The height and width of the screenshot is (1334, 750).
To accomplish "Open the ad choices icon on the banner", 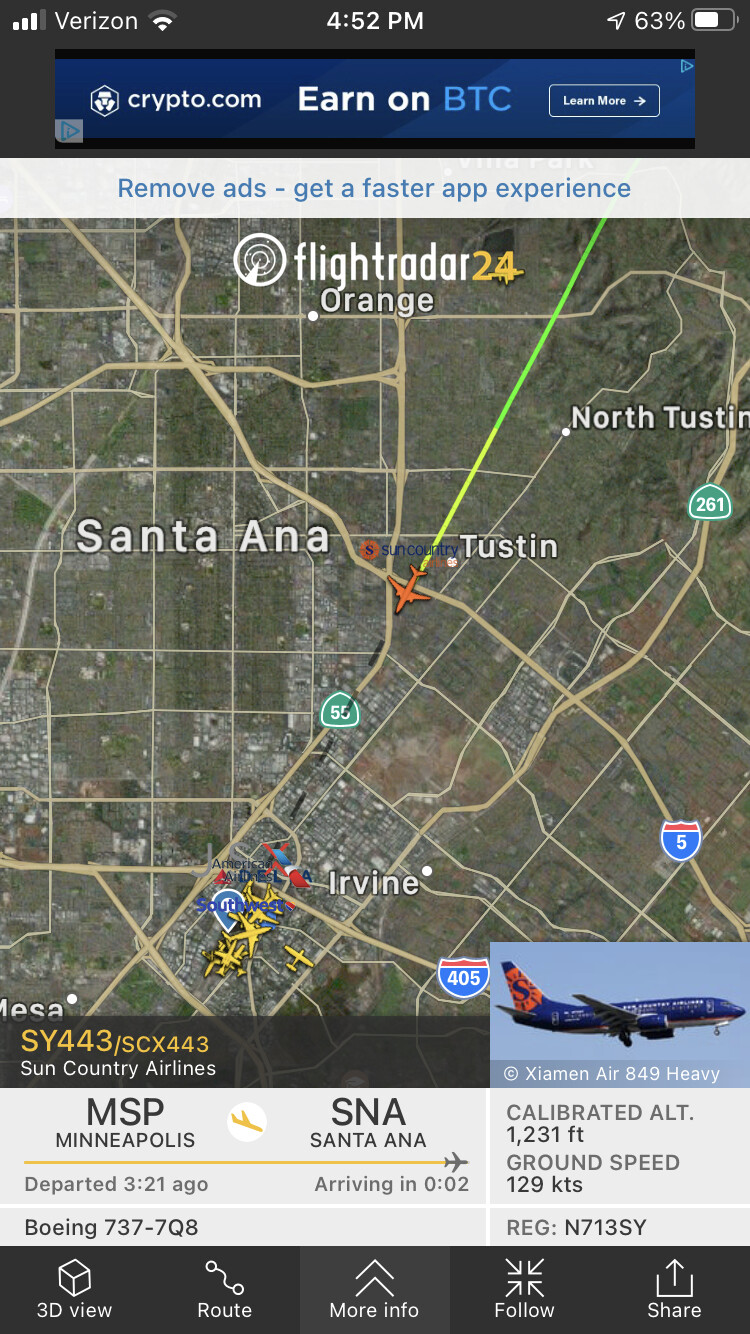I will point(686,67).
